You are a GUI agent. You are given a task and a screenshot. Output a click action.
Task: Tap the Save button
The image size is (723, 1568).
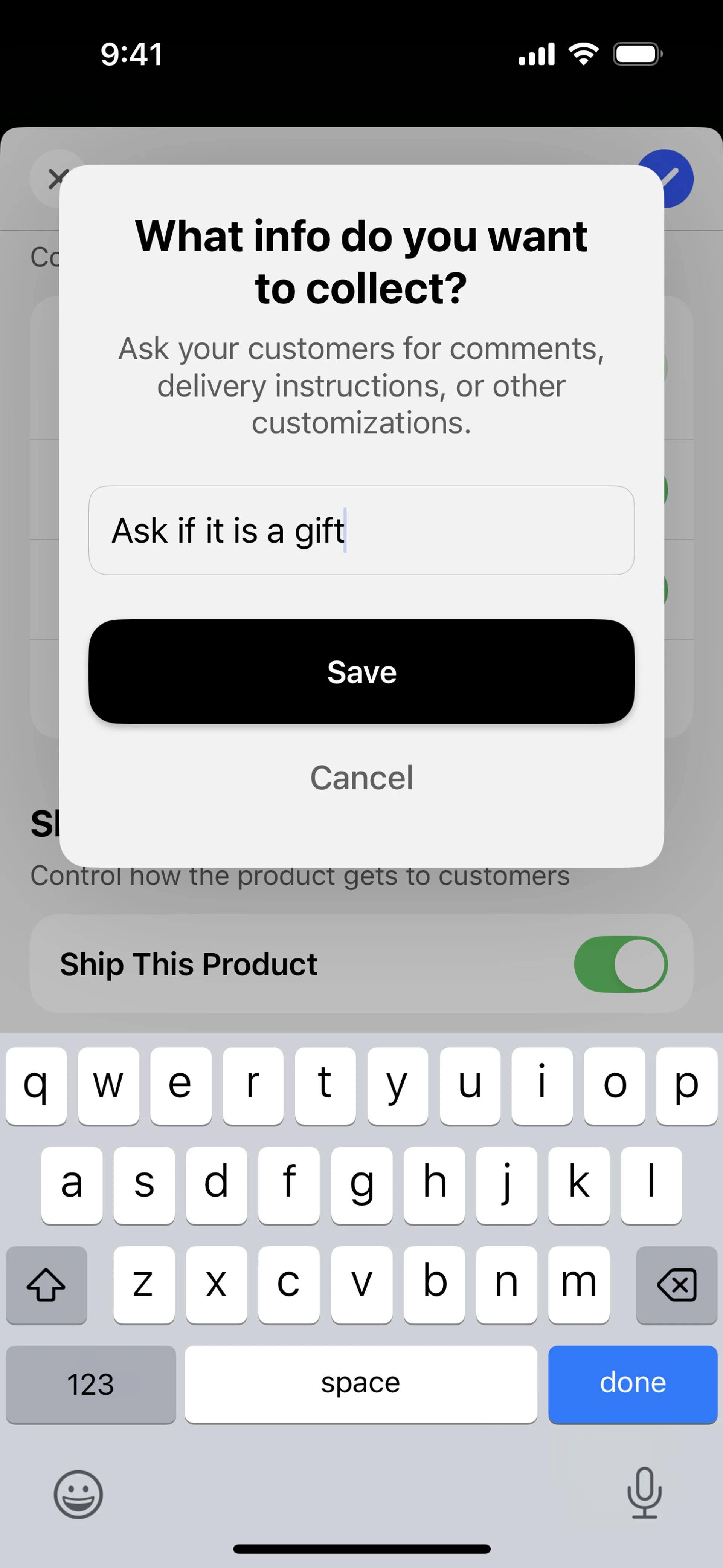click(361, 672)
